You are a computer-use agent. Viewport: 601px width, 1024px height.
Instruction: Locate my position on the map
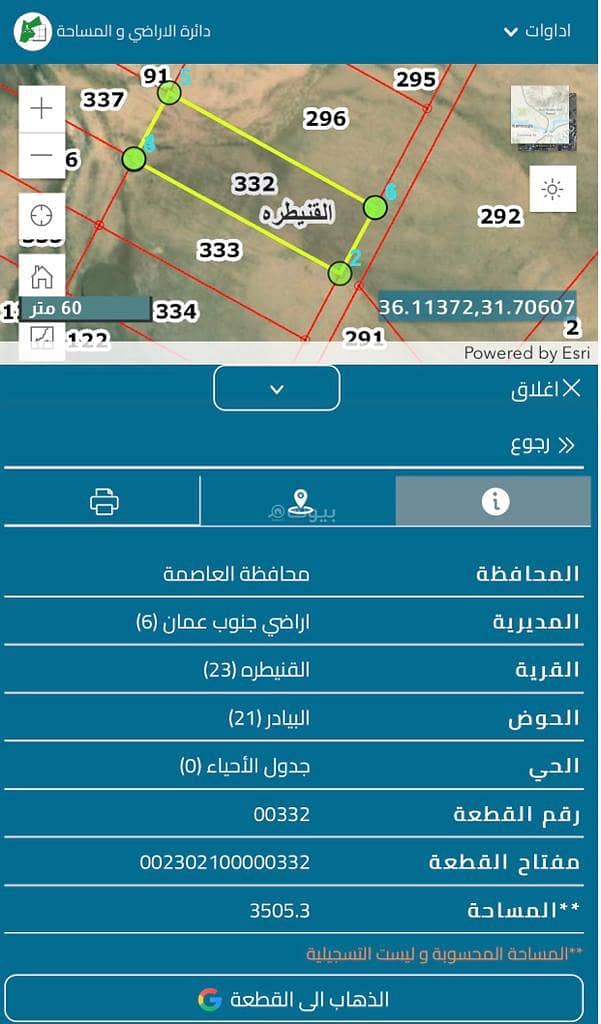tap(41, 214)
